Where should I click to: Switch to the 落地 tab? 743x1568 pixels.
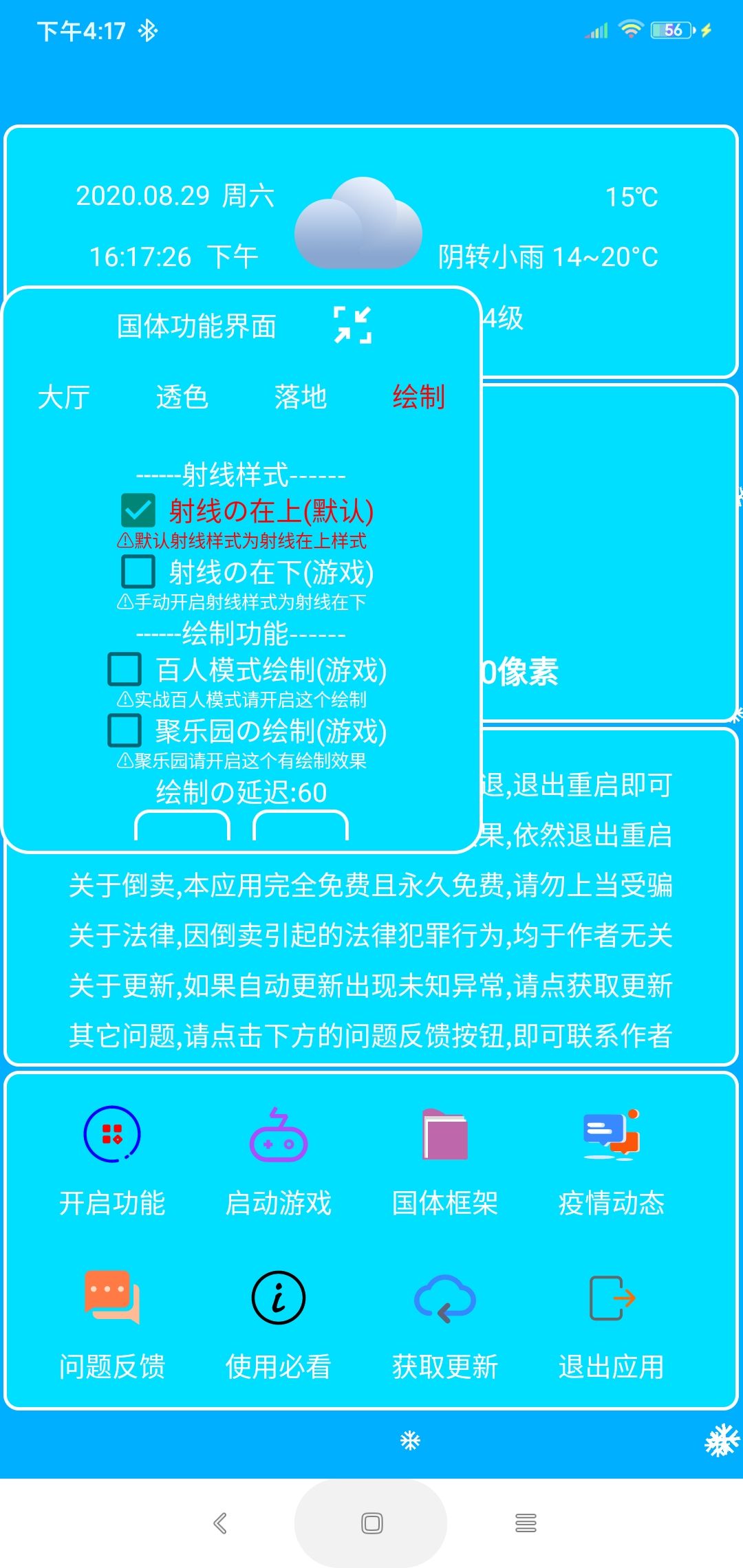pos(300,398)
